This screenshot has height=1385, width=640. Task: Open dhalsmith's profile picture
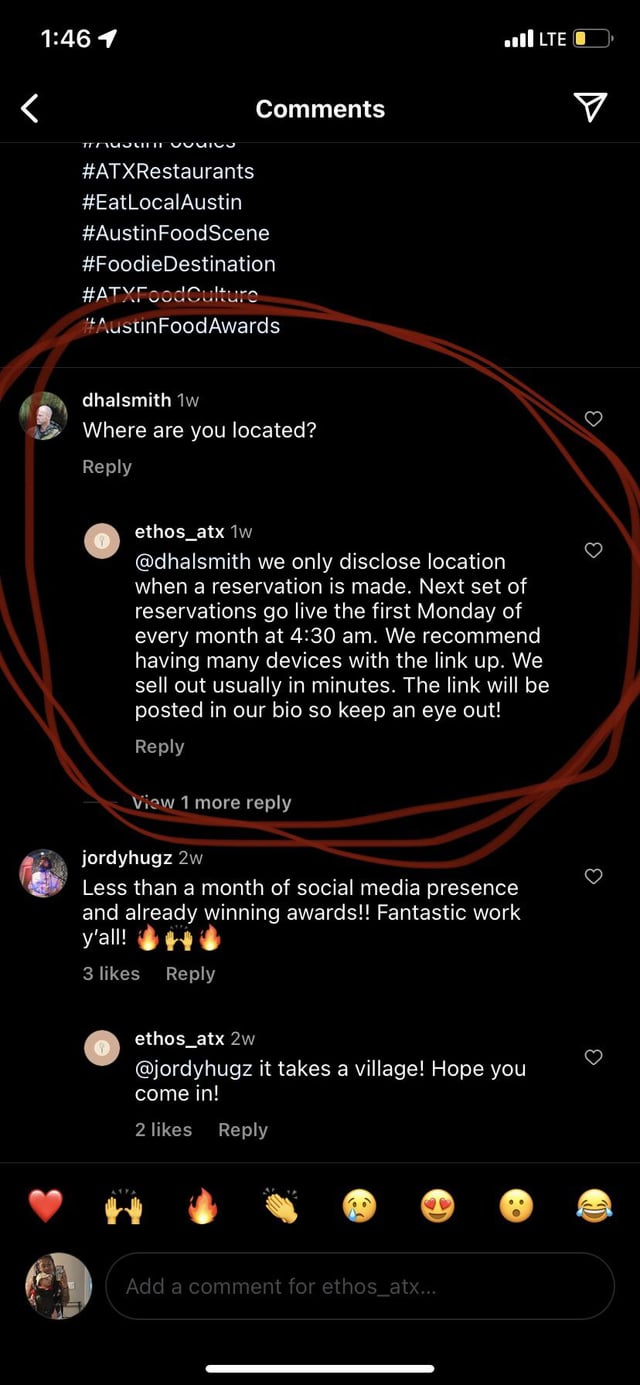pos(44,416)
